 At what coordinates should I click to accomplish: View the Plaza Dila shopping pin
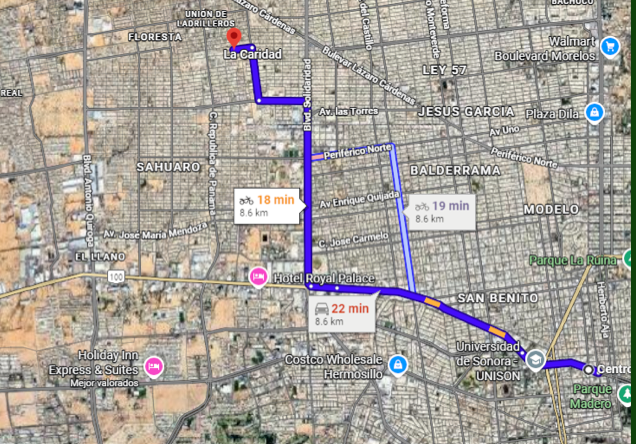point(594,112)
